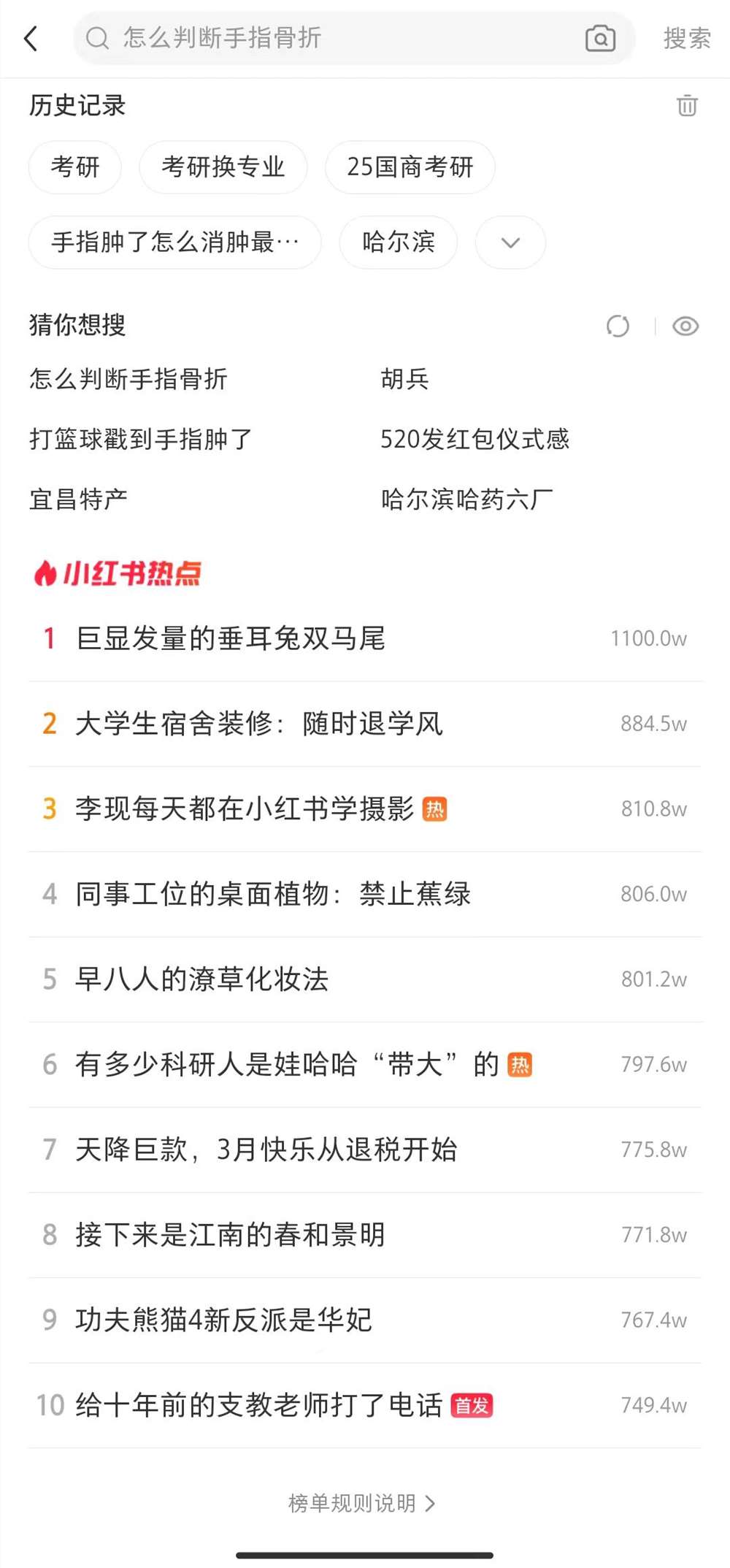The image size is (730, 1568).
Task: Click the 胡兵 suggested search
Action: 406,379
